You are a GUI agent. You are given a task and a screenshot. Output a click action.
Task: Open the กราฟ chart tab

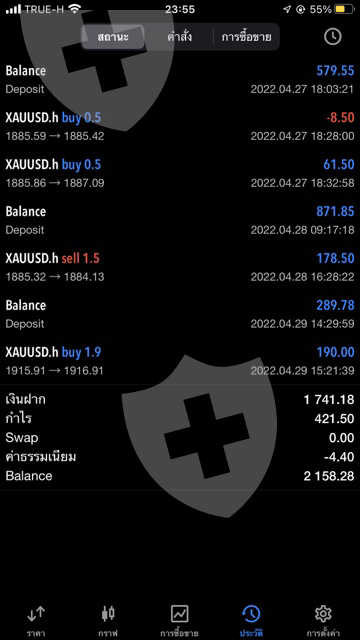pyautogui.click(x=108, y=620)
